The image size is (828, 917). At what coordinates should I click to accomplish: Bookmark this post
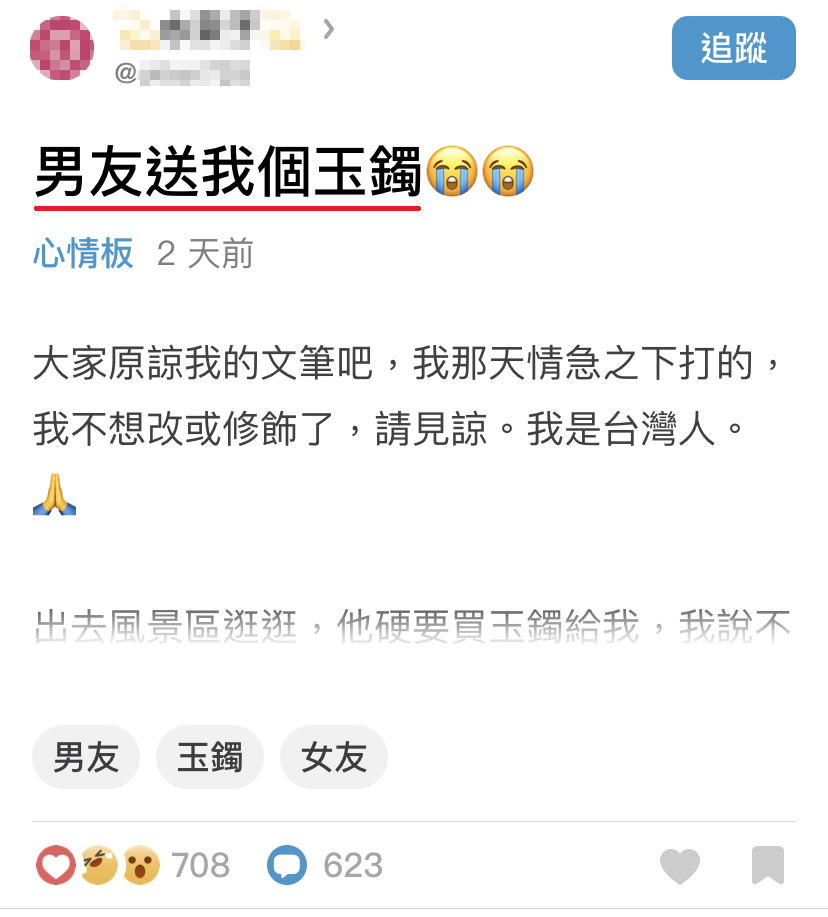click(768, 866)
